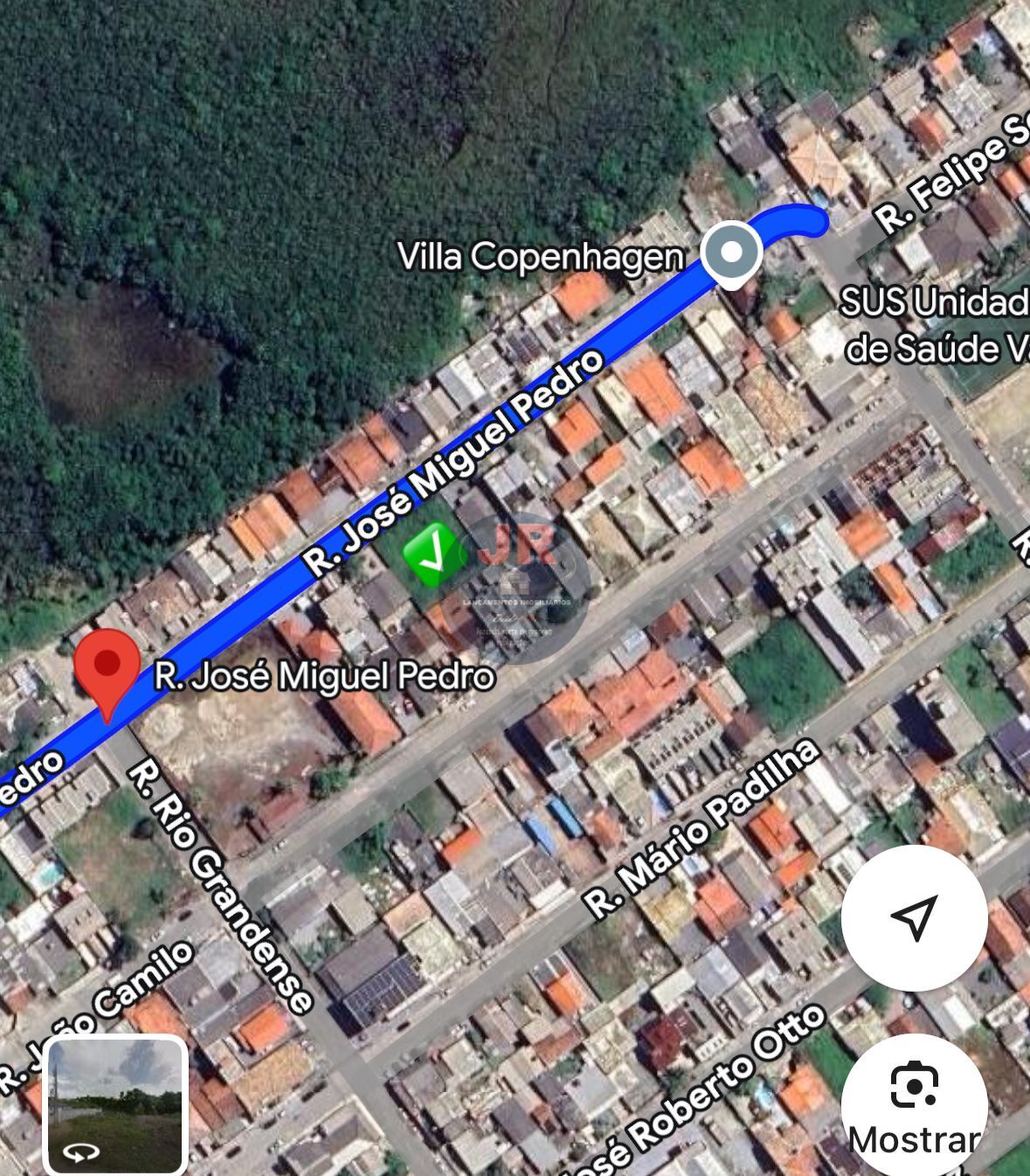Open the Street View preview thumbnail

pos(116,1104)
